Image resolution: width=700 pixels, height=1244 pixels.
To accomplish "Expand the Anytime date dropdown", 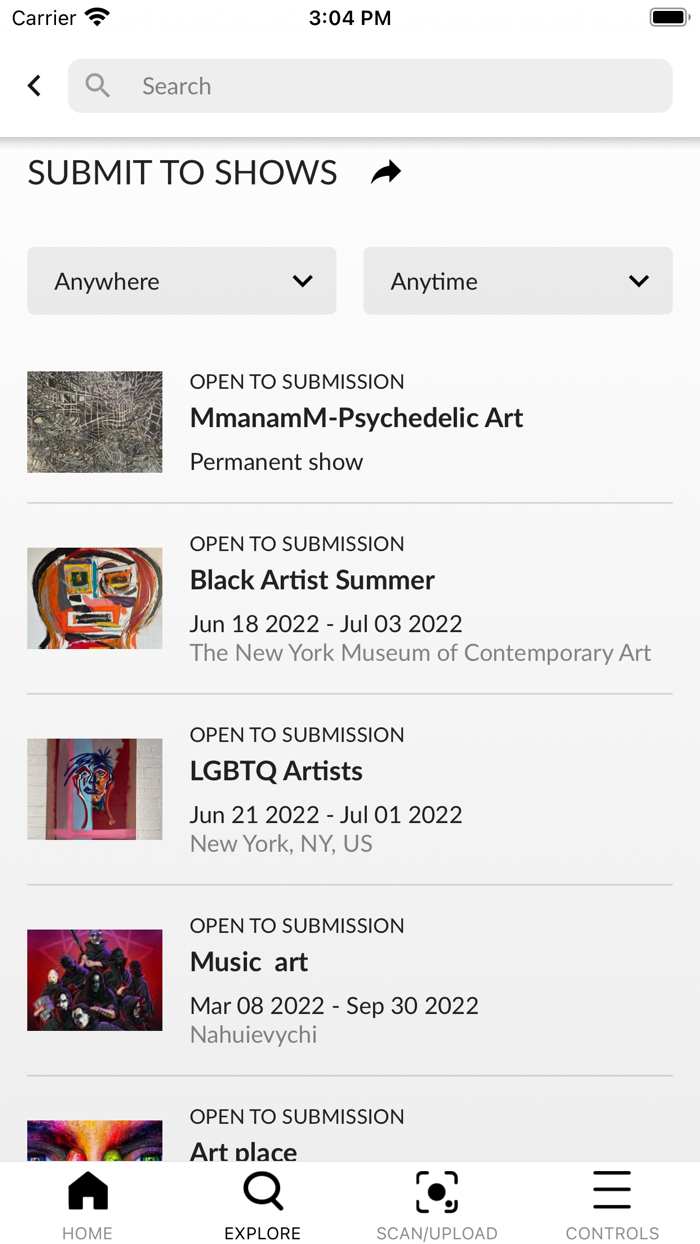I will [x=517, y=281].
